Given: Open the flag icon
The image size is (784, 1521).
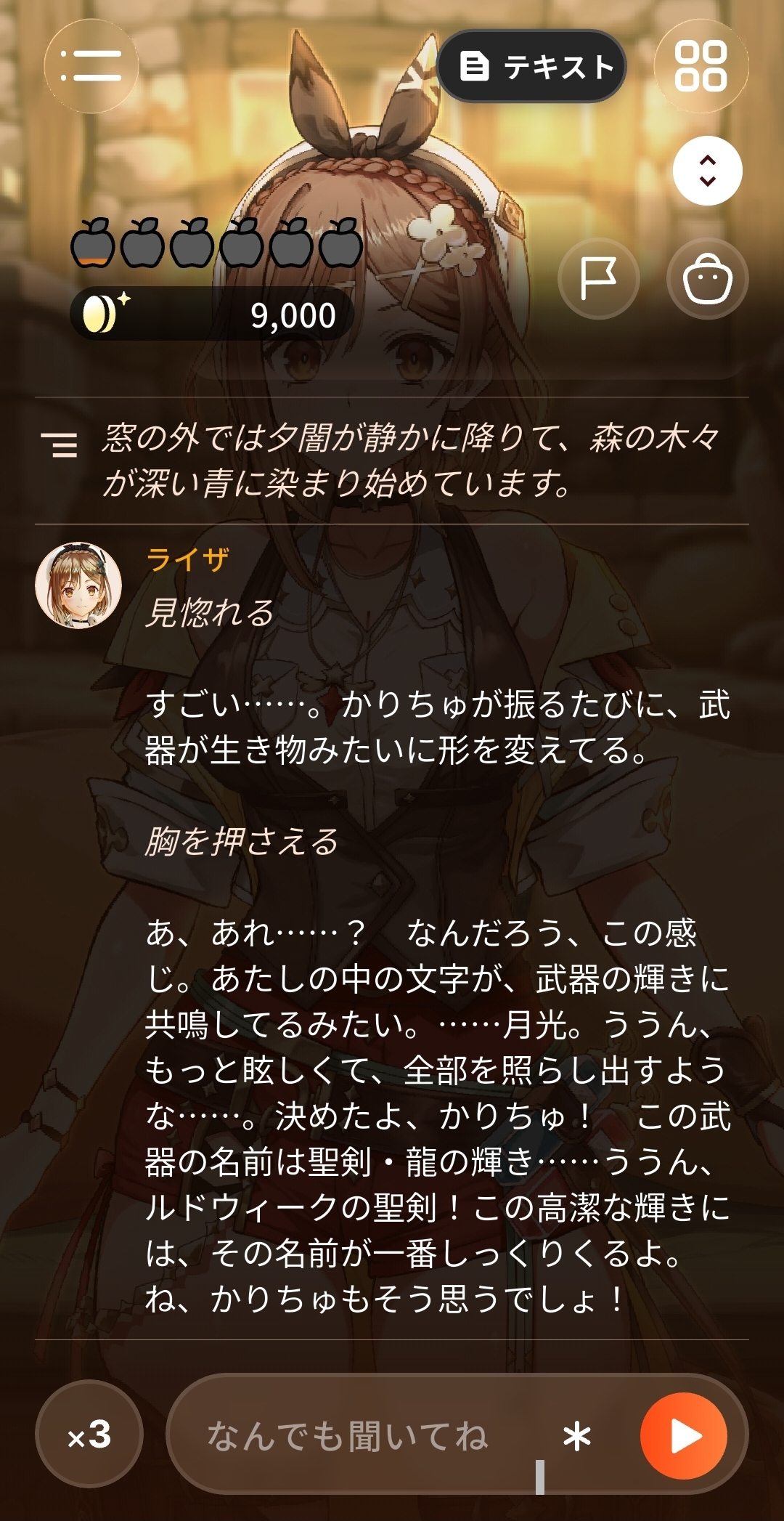Looking at the screenshot, I should tap(599, 278).
